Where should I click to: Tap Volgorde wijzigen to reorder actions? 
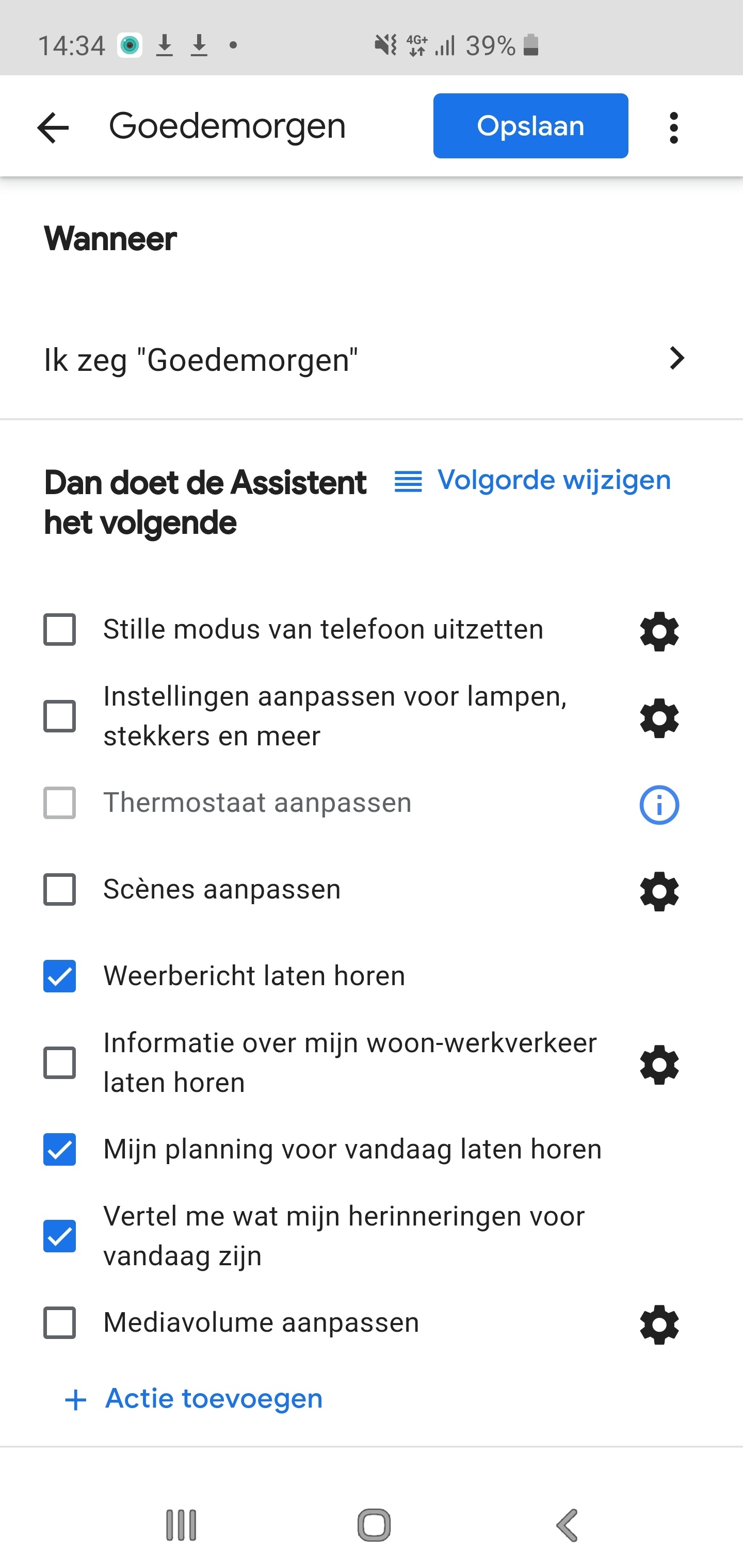pyautogui.click(x=533, y=480)
